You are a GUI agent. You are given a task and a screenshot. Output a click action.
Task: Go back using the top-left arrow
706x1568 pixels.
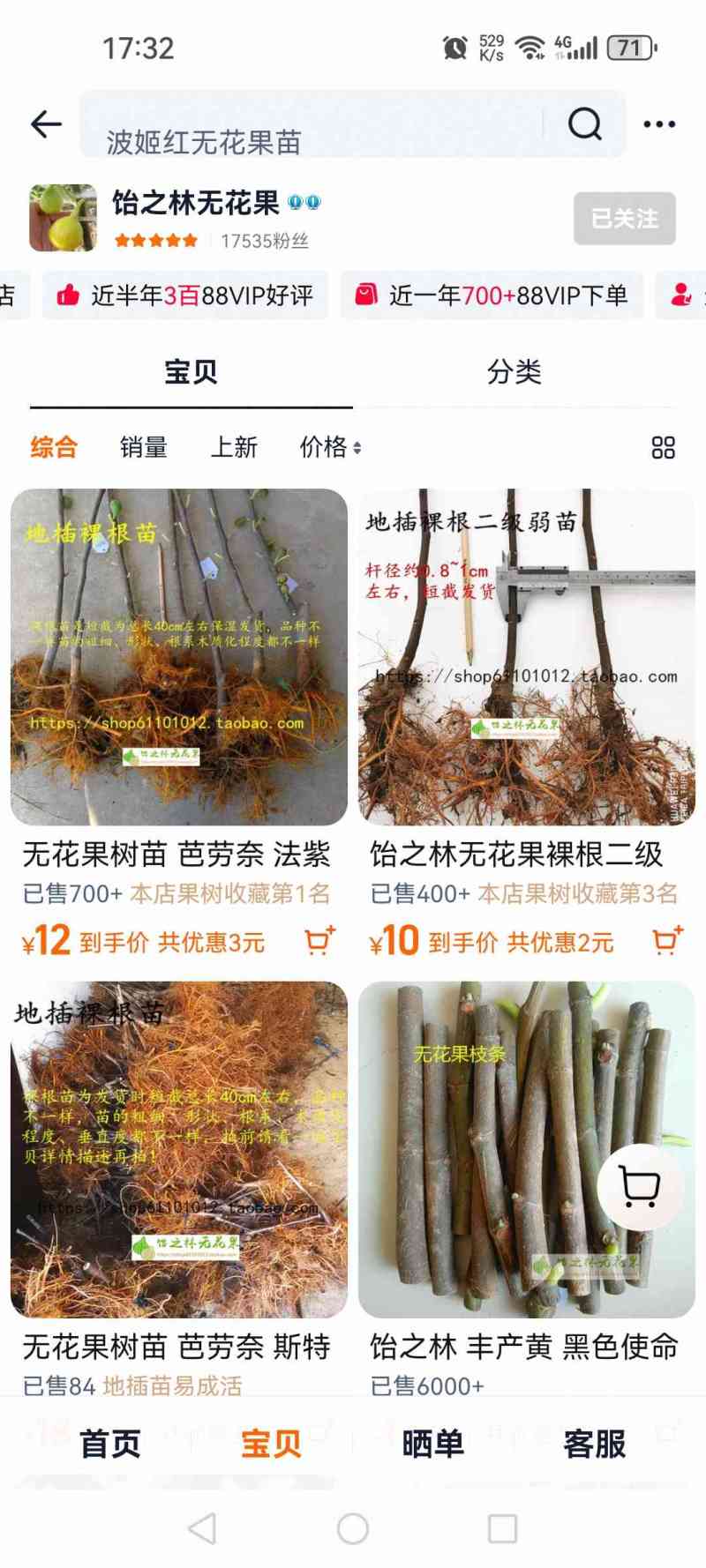point(46,124)
